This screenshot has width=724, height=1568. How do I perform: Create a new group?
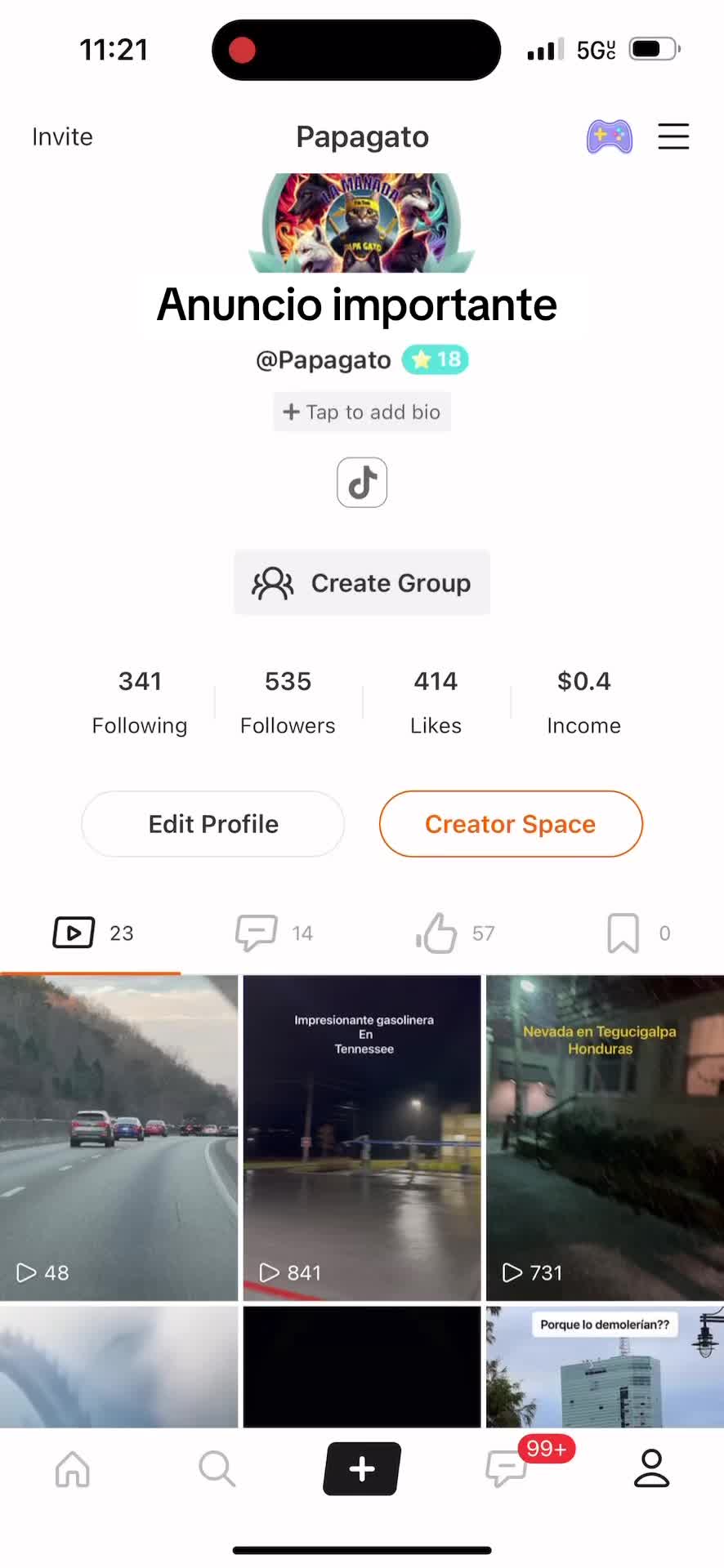(x=362, y=583)
